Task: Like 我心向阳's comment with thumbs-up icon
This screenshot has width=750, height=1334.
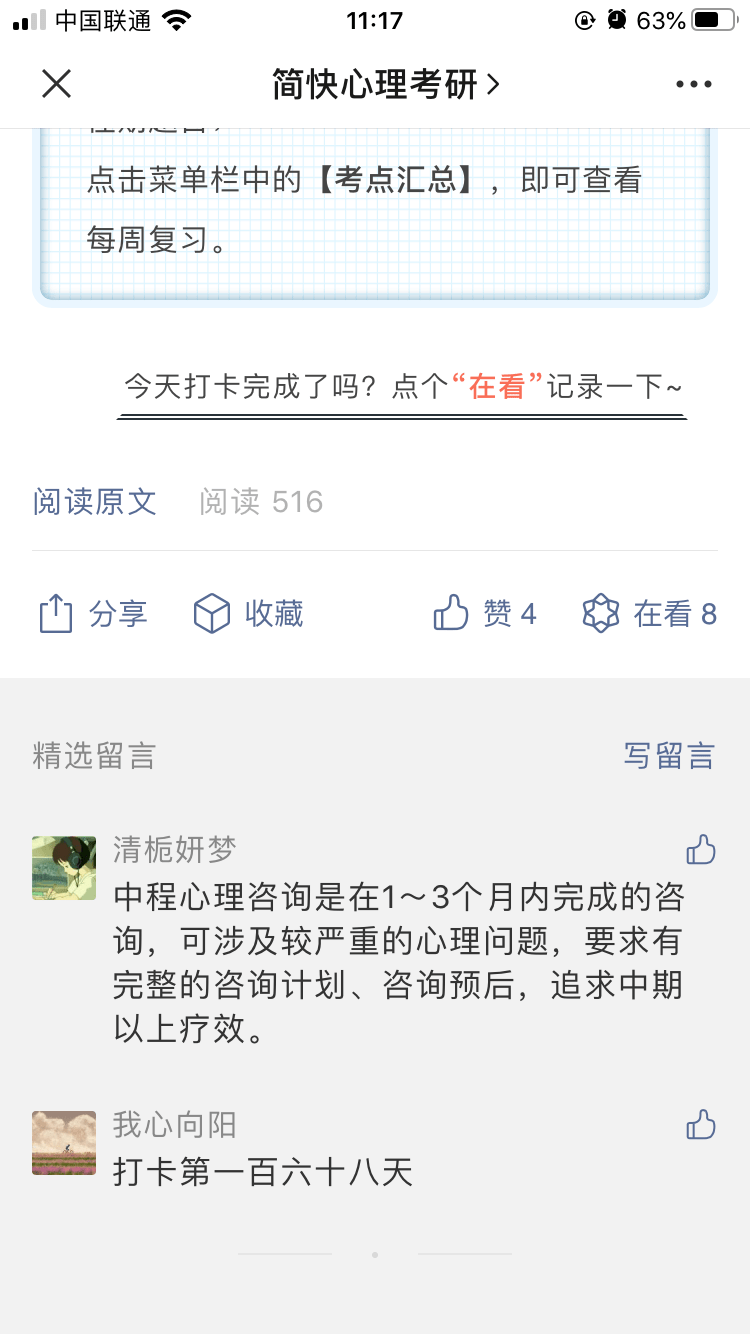Action: [x=701, y=1124]
